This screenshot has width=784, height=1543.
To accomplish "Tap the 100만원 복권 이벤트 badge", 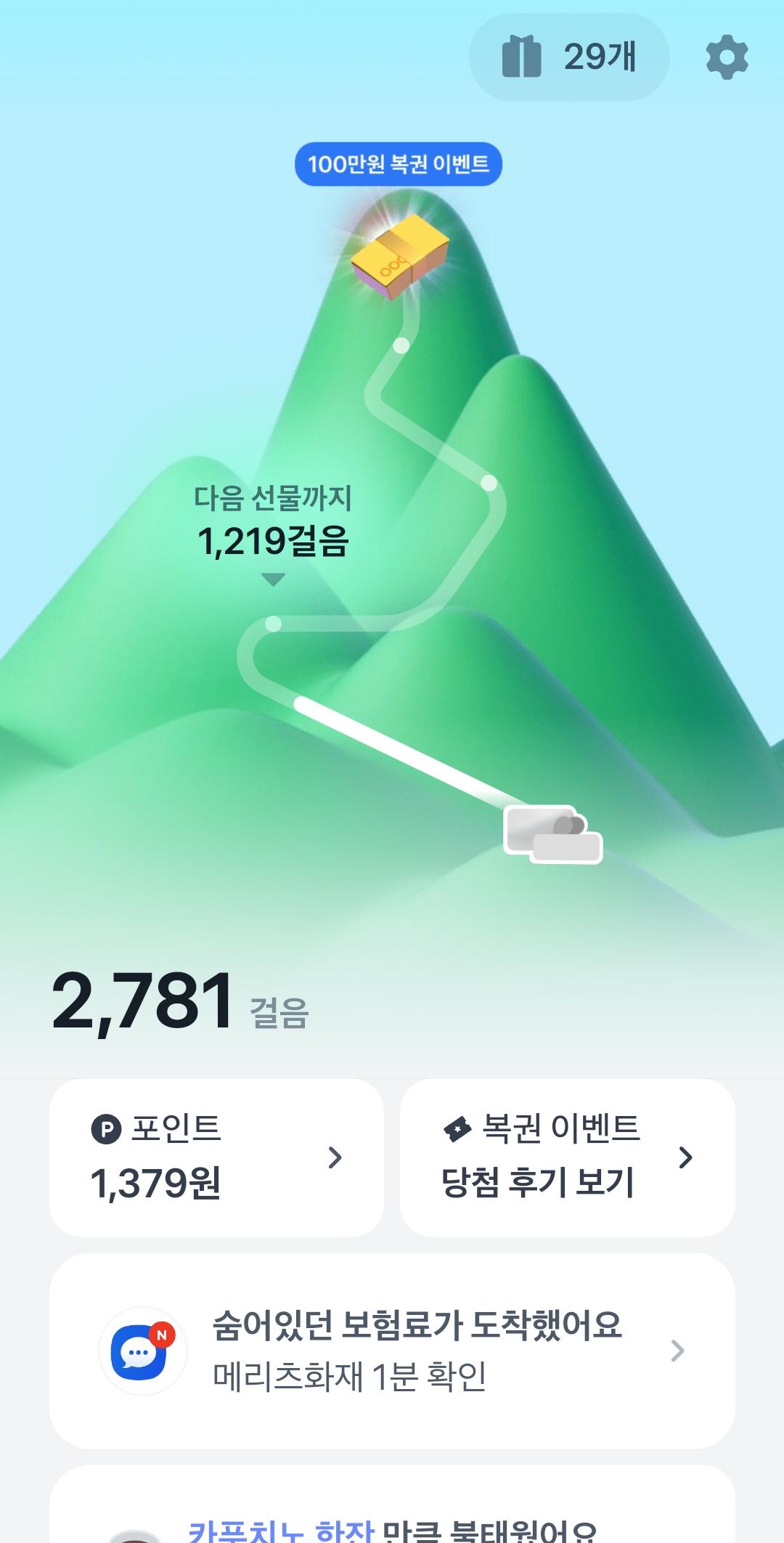I will point(398,164).
